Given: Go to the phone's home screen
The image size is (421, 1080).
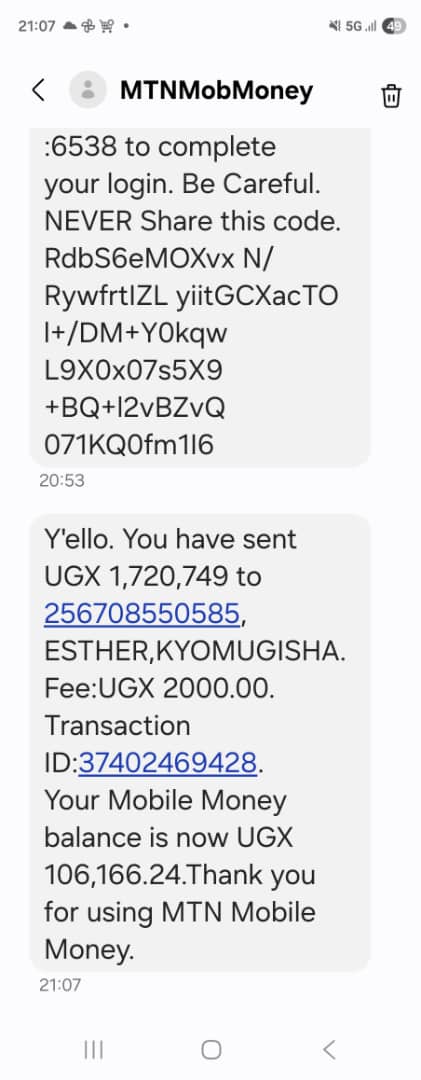Looking at the screenshot, I should click(x=211, y=1049).
